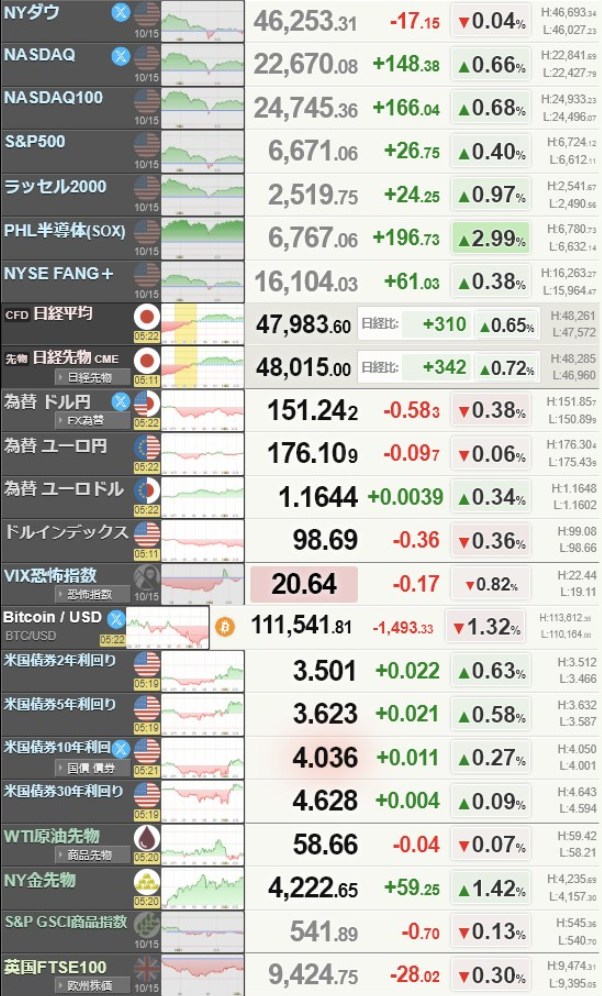Open PHL半導体(SOX) index details

click(x=64, y=231)
